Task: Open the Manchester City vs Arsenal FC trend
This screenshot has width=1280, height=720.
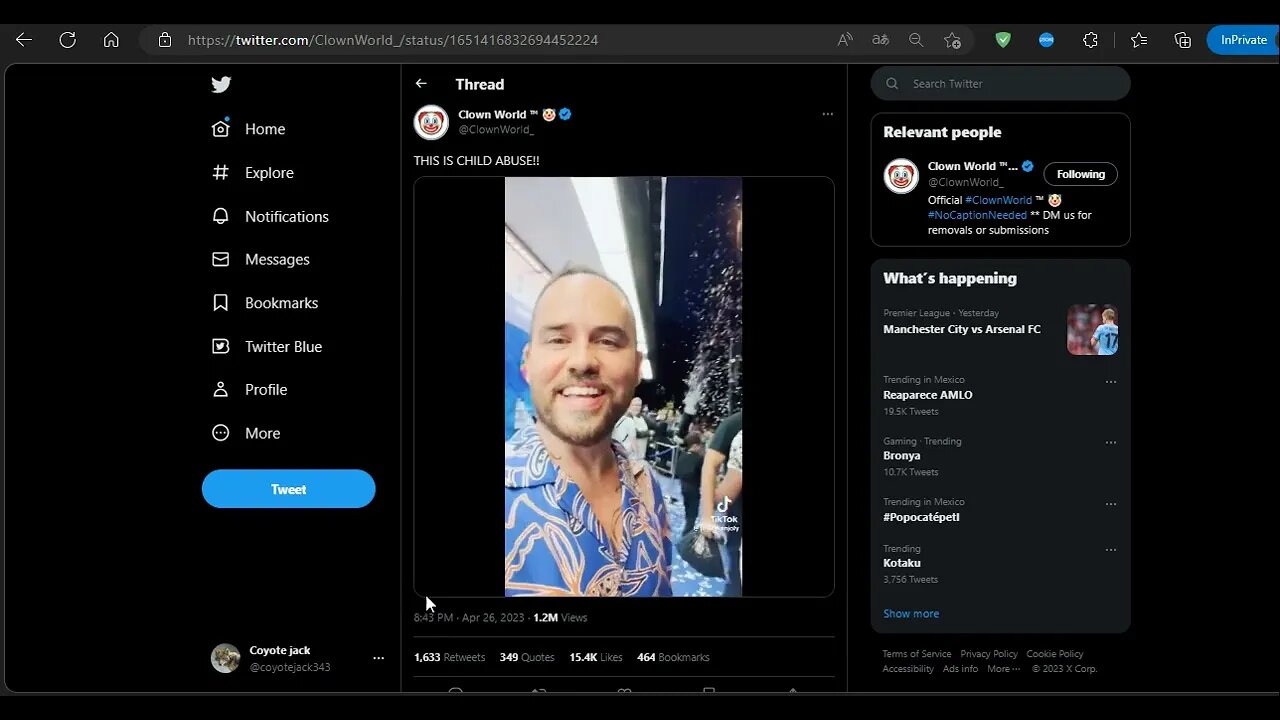Action: click(x=961, y=329)
